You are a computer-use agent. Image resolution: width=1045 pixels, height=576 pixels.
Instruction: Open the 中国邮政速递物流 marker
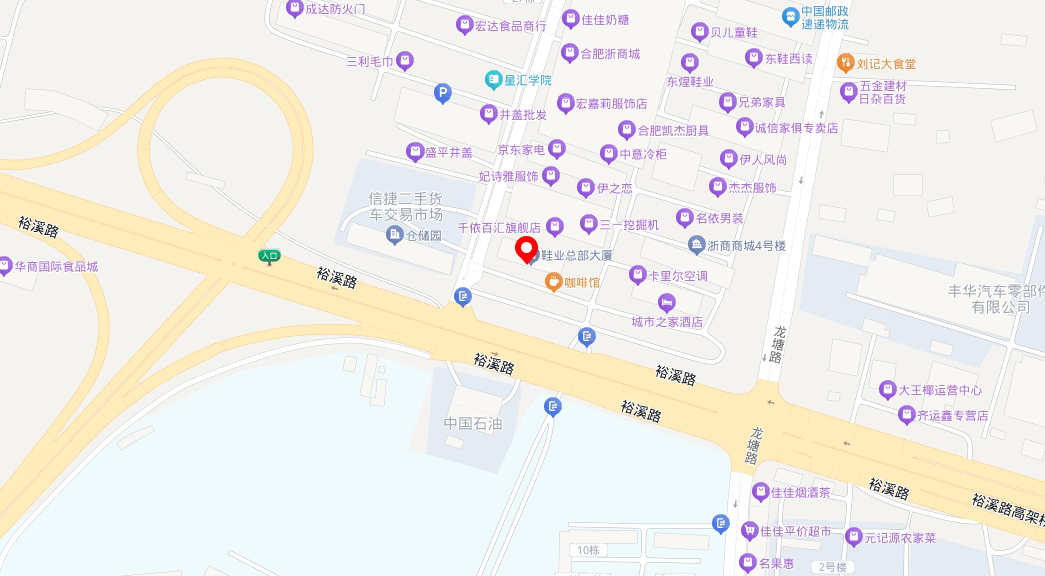click(790, 15)
